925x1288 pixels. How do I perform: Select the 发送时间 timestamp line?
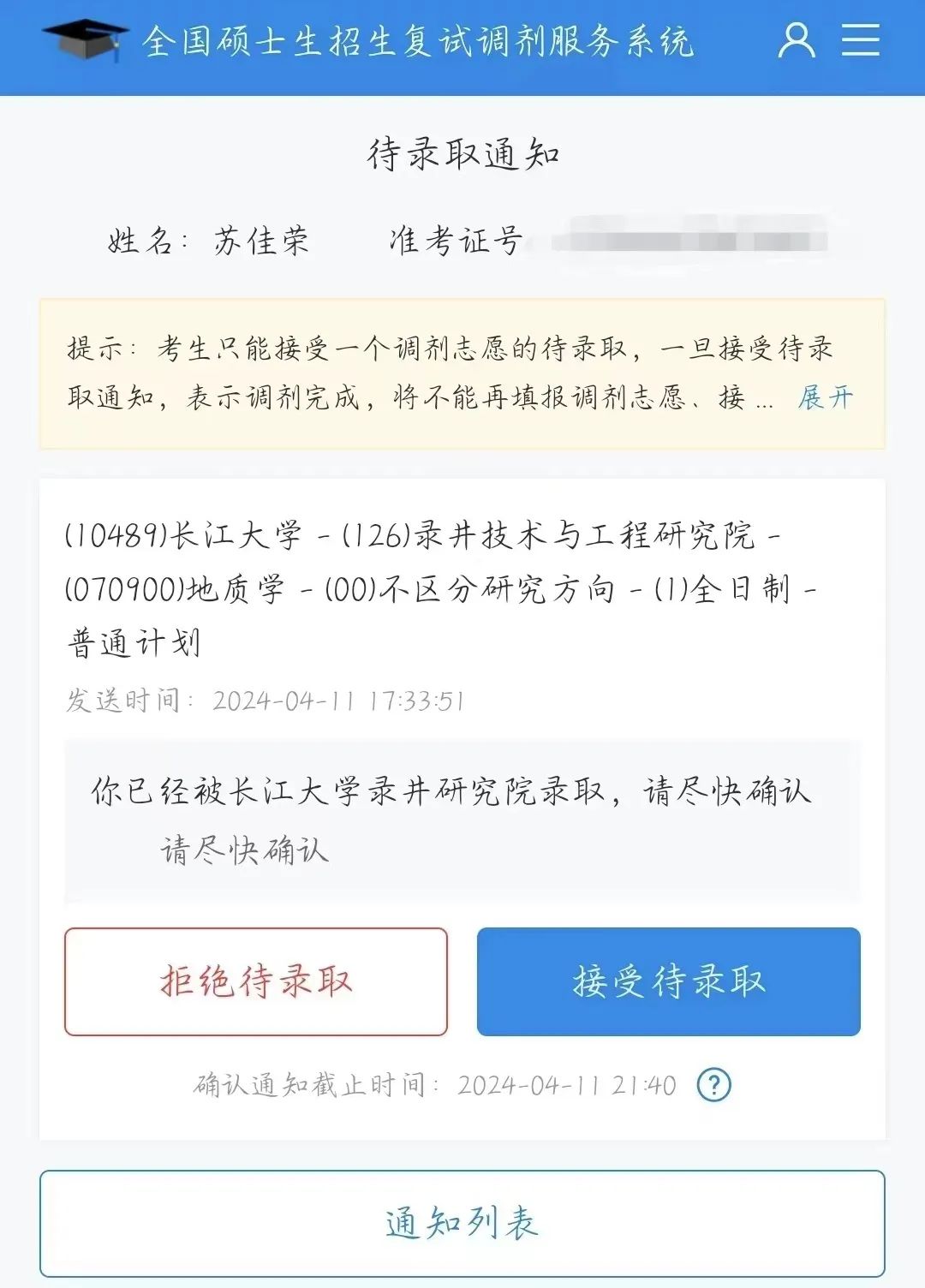point(266,700)
